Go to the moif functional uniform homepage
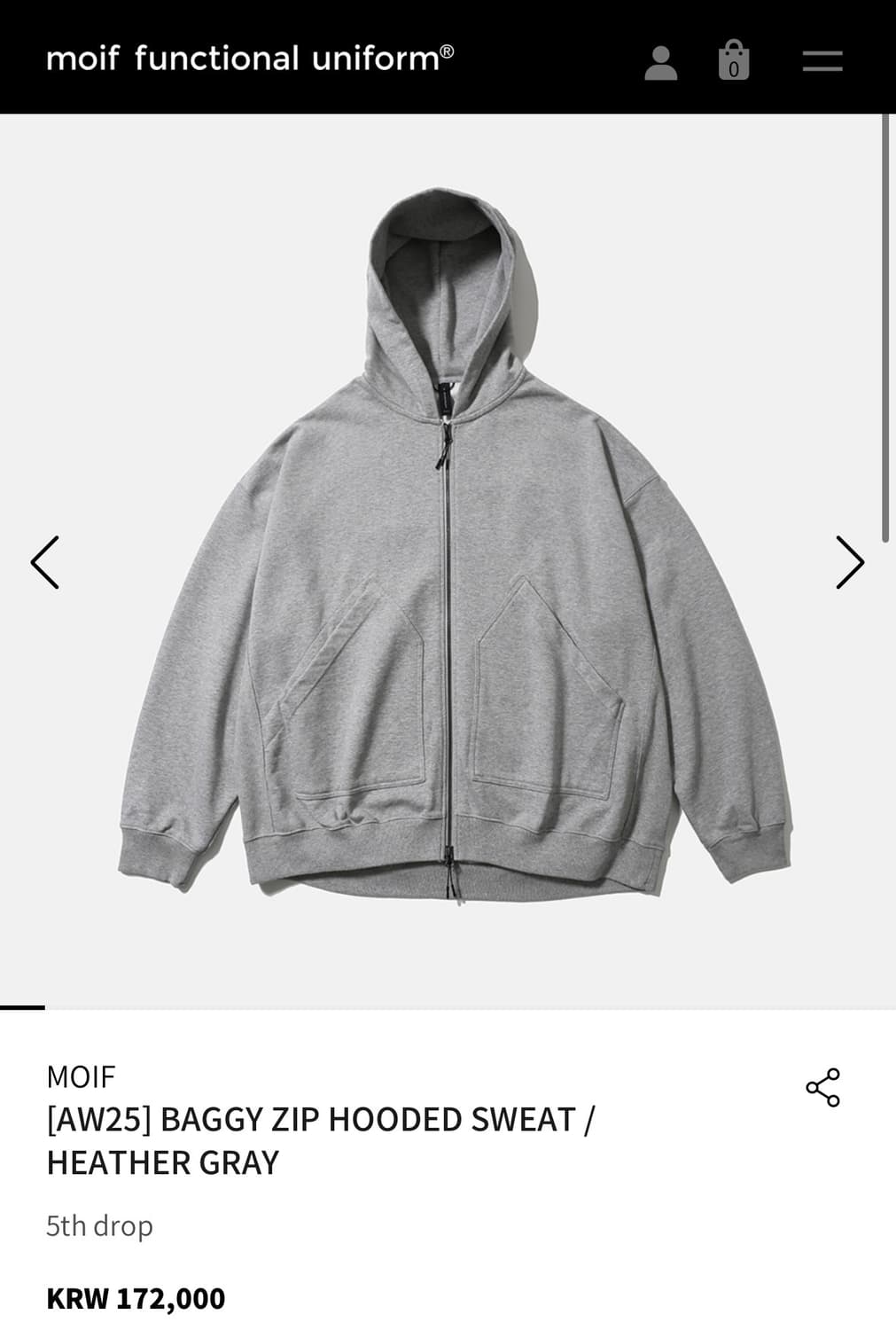This screenshot has height=1330, width=896. [x=250, y=59]
